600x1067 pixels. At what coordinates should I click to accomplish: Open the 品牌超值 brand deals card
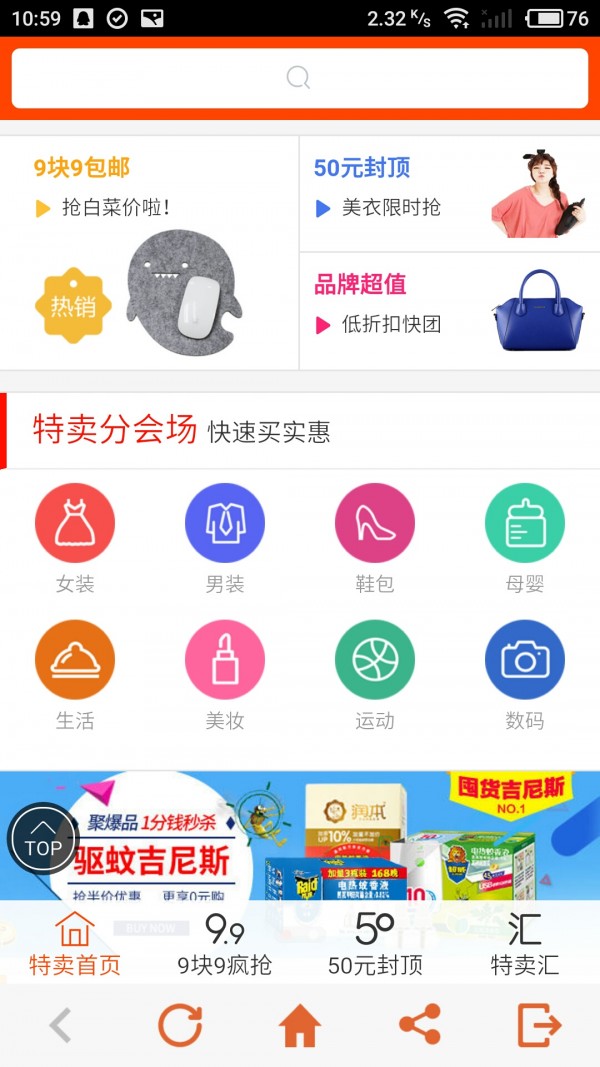pyautogui.click(x=450, y=310)
